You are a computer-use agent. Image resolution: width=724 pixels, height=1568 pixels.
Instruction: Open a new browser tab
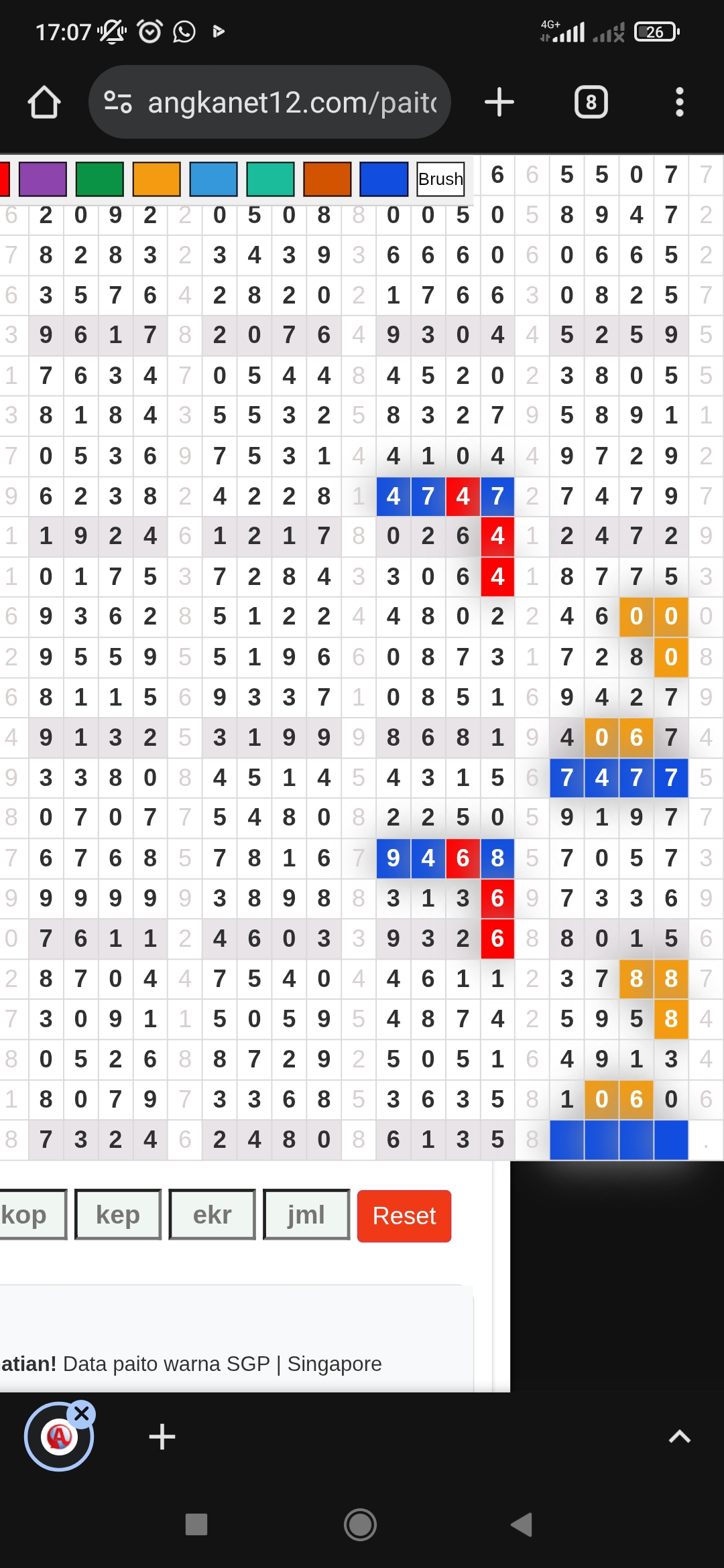pyautogui.click(x=499, y=103)
